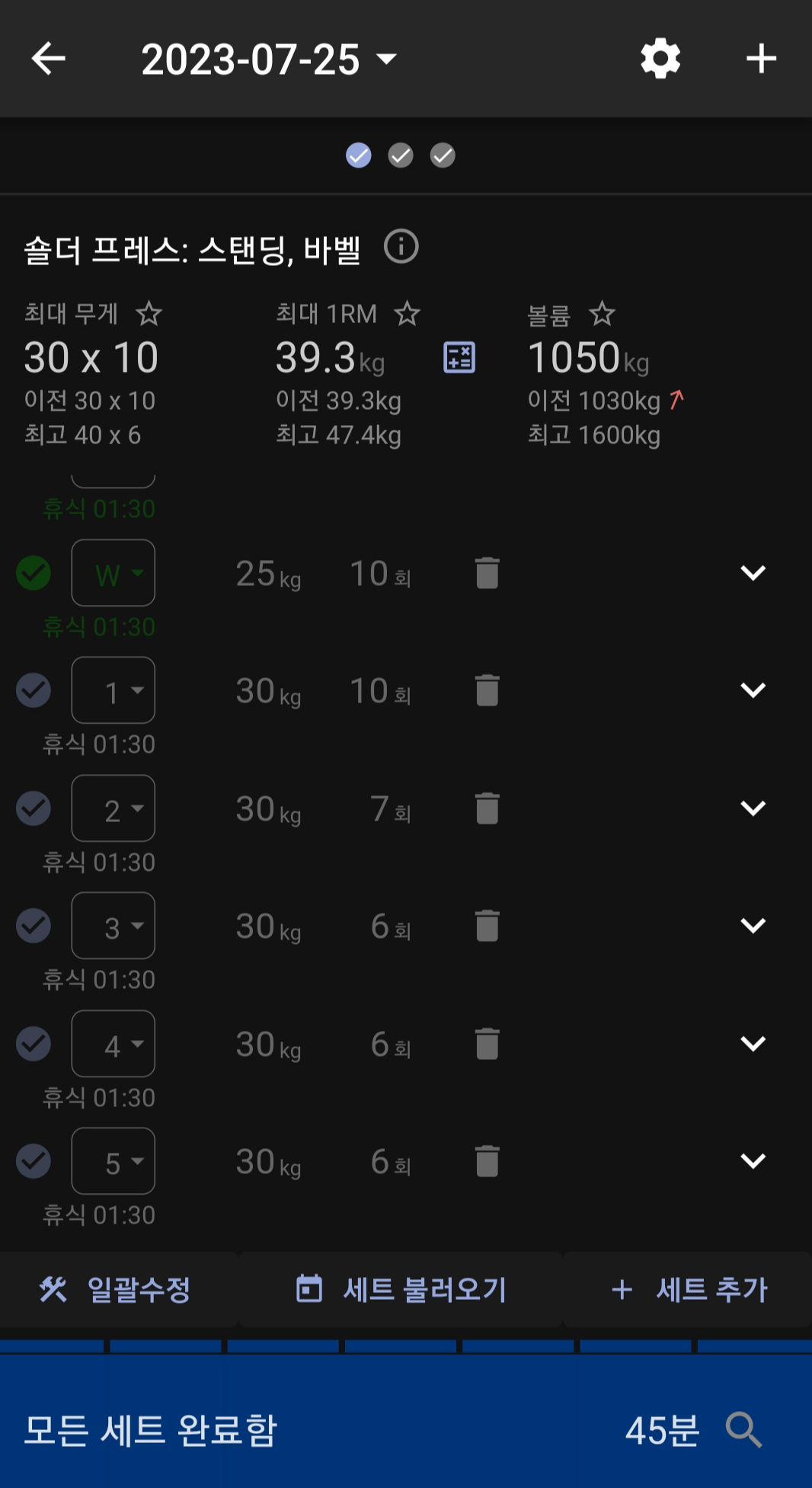Open the 2023-07-25 date dropdown
Screen dimensions: 812x1488
click(269, 59)
